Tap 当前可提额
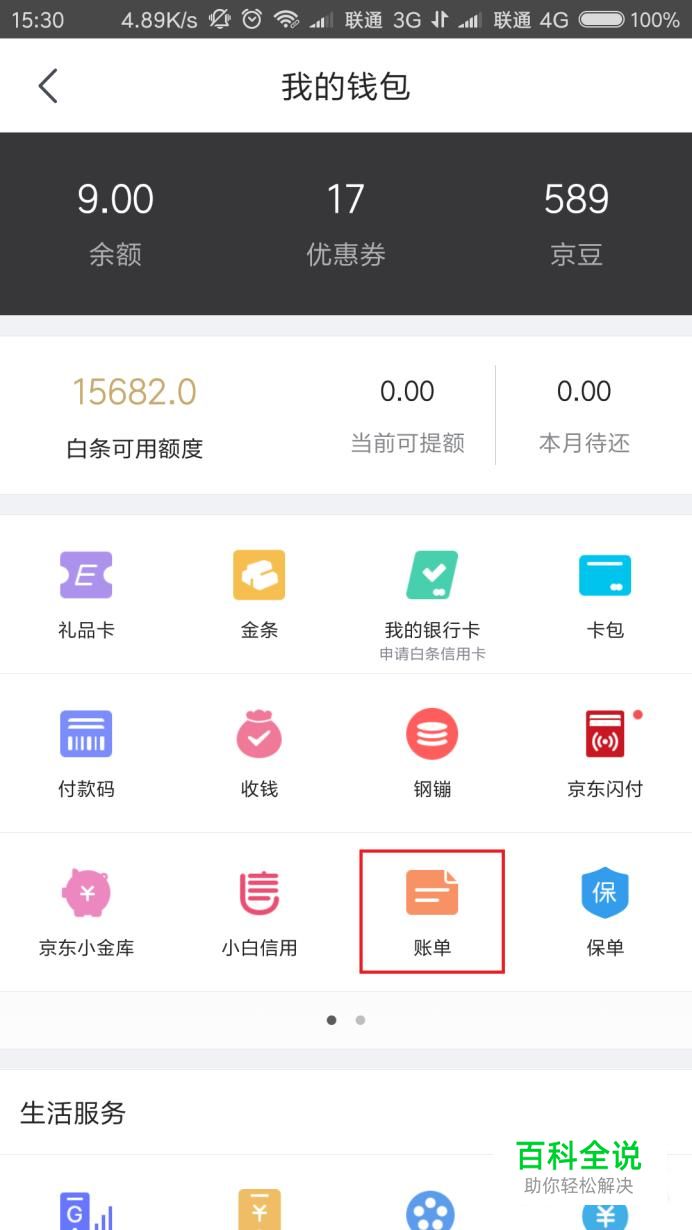Screen dimensions: 692x1230 tap(407, 416)
